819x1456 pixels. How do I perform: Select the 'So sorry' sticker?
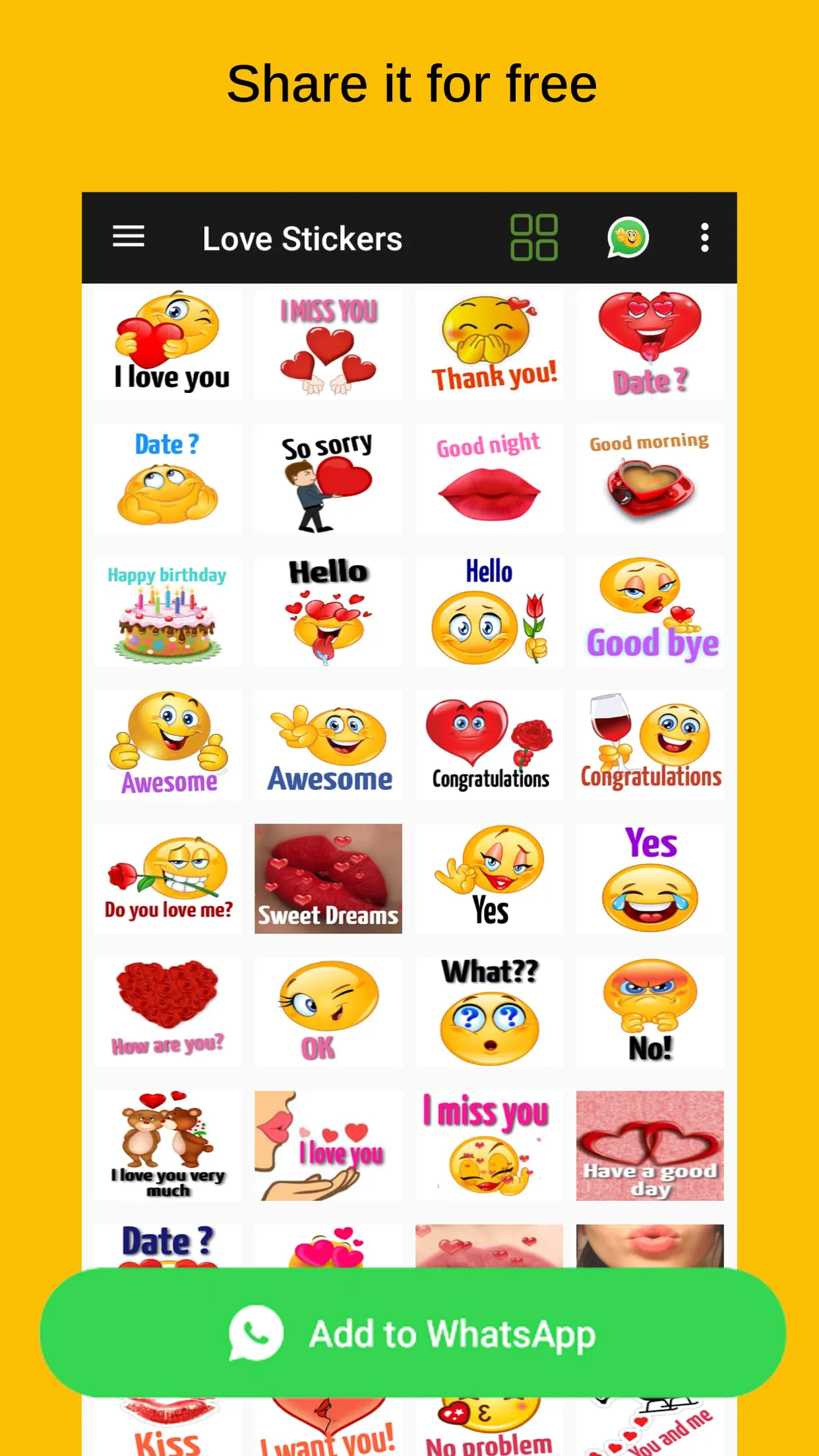pyautogui.click(x=328, y=479)
